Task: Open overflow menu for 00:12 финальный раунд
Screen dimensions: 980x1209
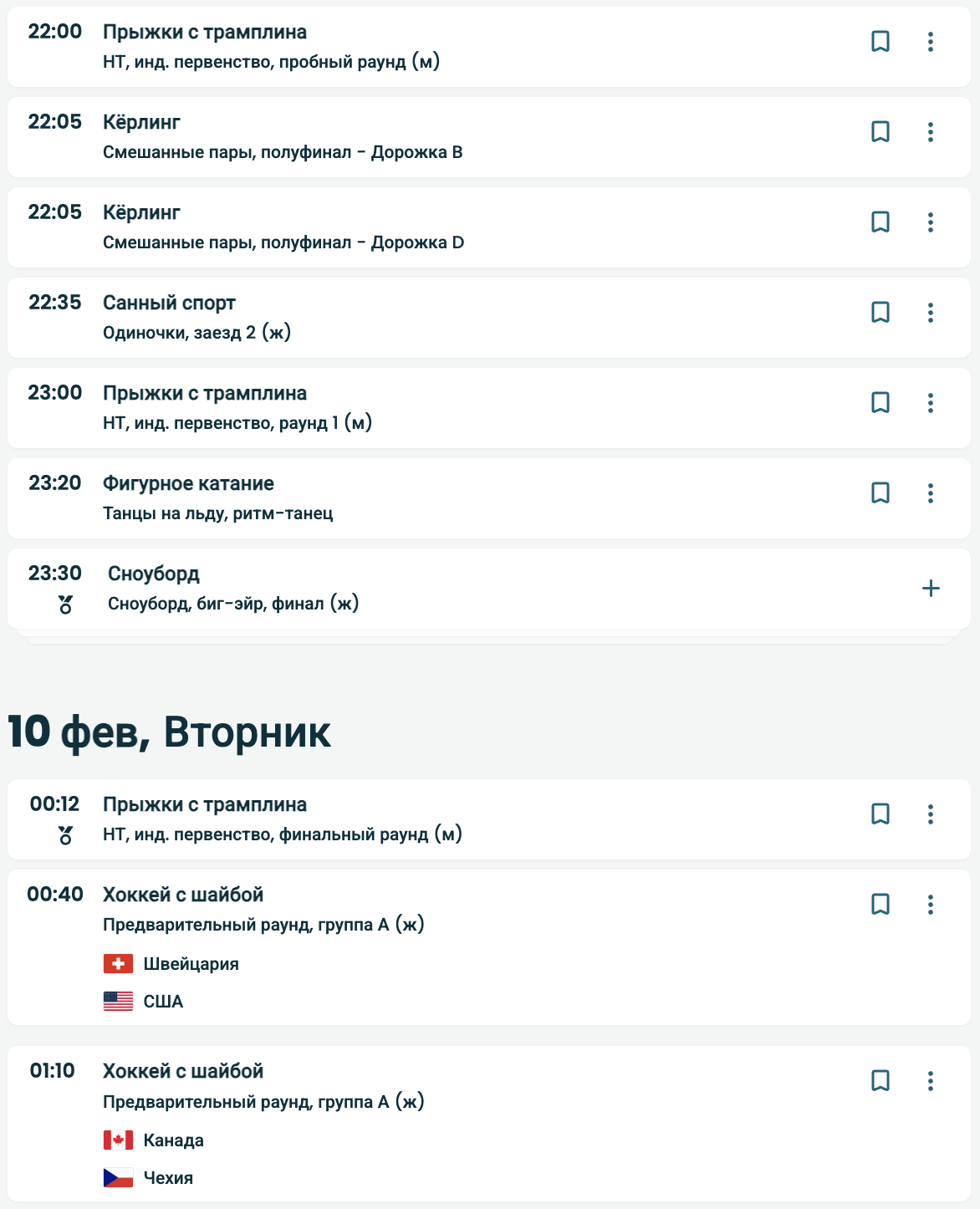Action: [x=930, y=814]
